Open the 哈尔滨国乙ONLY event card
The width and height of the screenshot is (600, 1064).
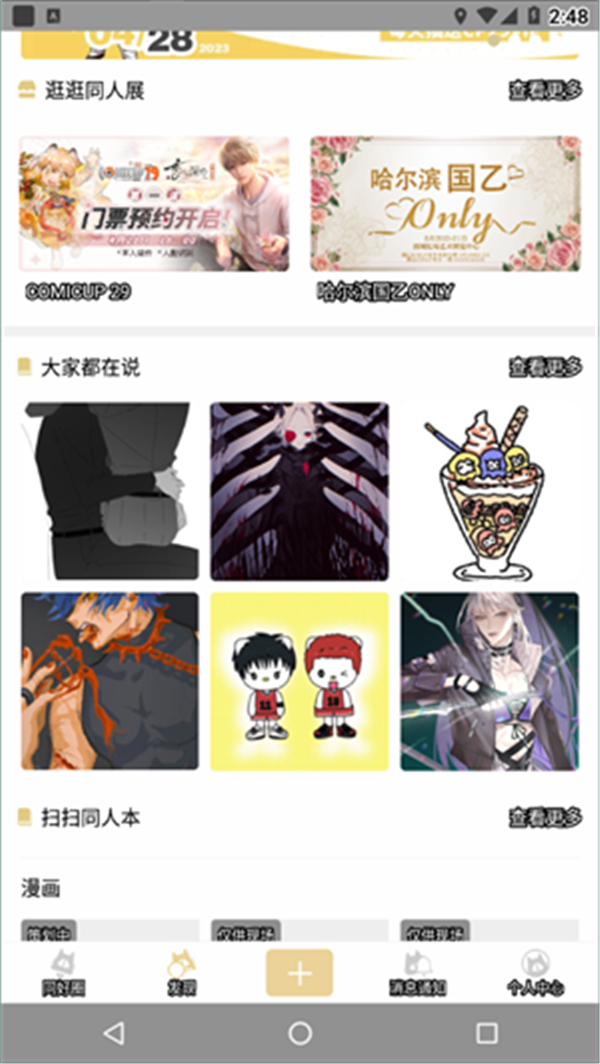(445, 204)
